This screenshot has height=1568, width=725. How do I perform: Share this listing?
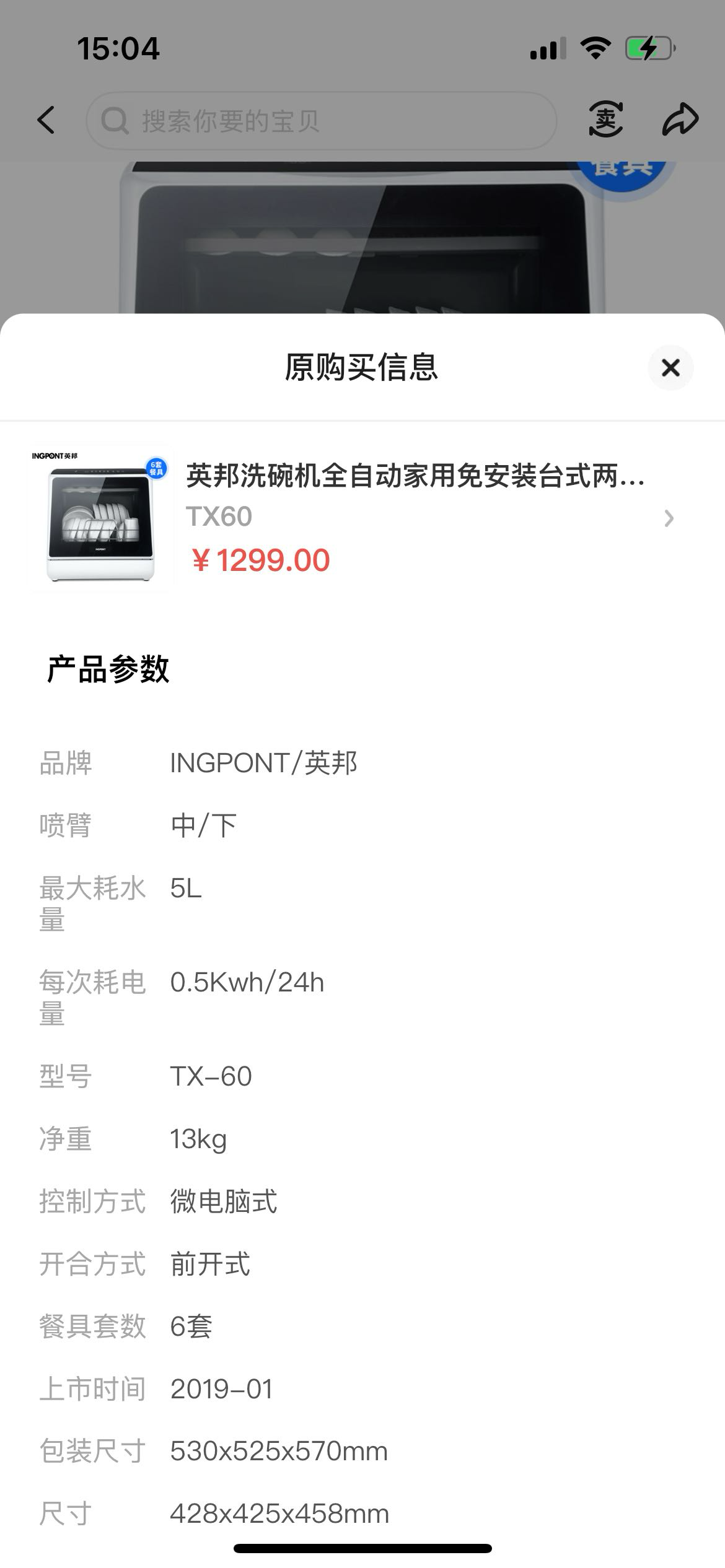point(680,120)
